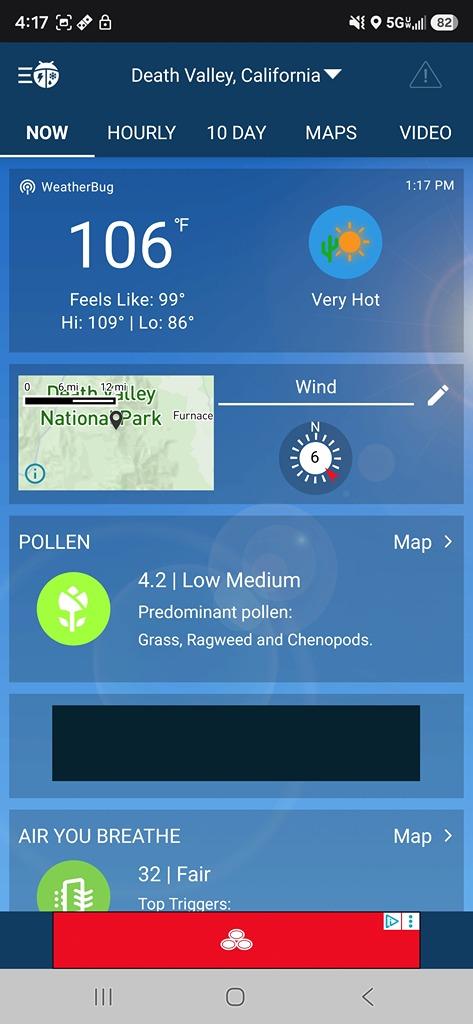The width and height of the screenshot is (473, 1024).
Task: Open the WeatherBug drawer menu
Action: pyautogui.click(x=39, y=76)
